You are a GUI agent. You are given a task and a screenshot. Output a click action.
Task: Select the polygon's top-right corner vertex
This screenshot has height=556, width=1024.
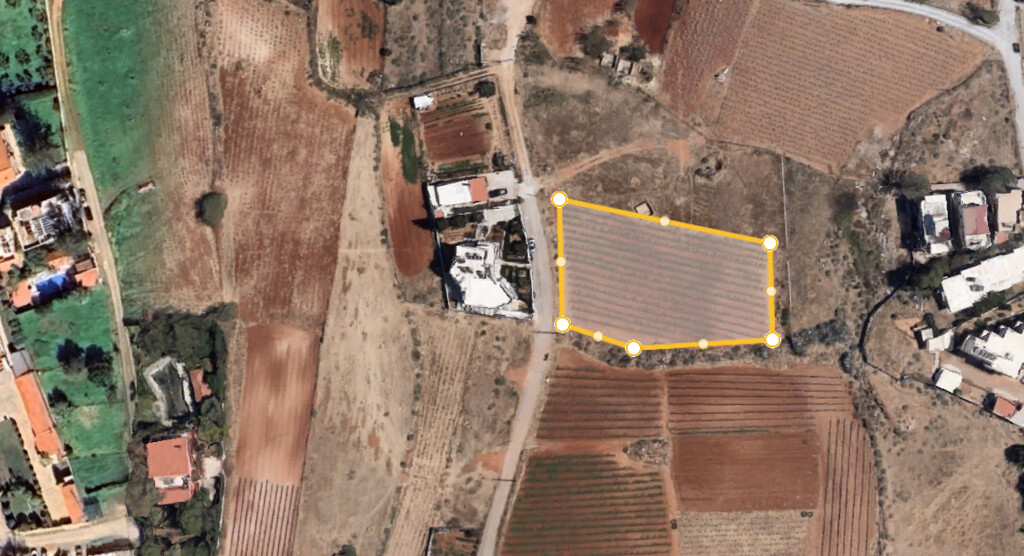click(770, 243)
